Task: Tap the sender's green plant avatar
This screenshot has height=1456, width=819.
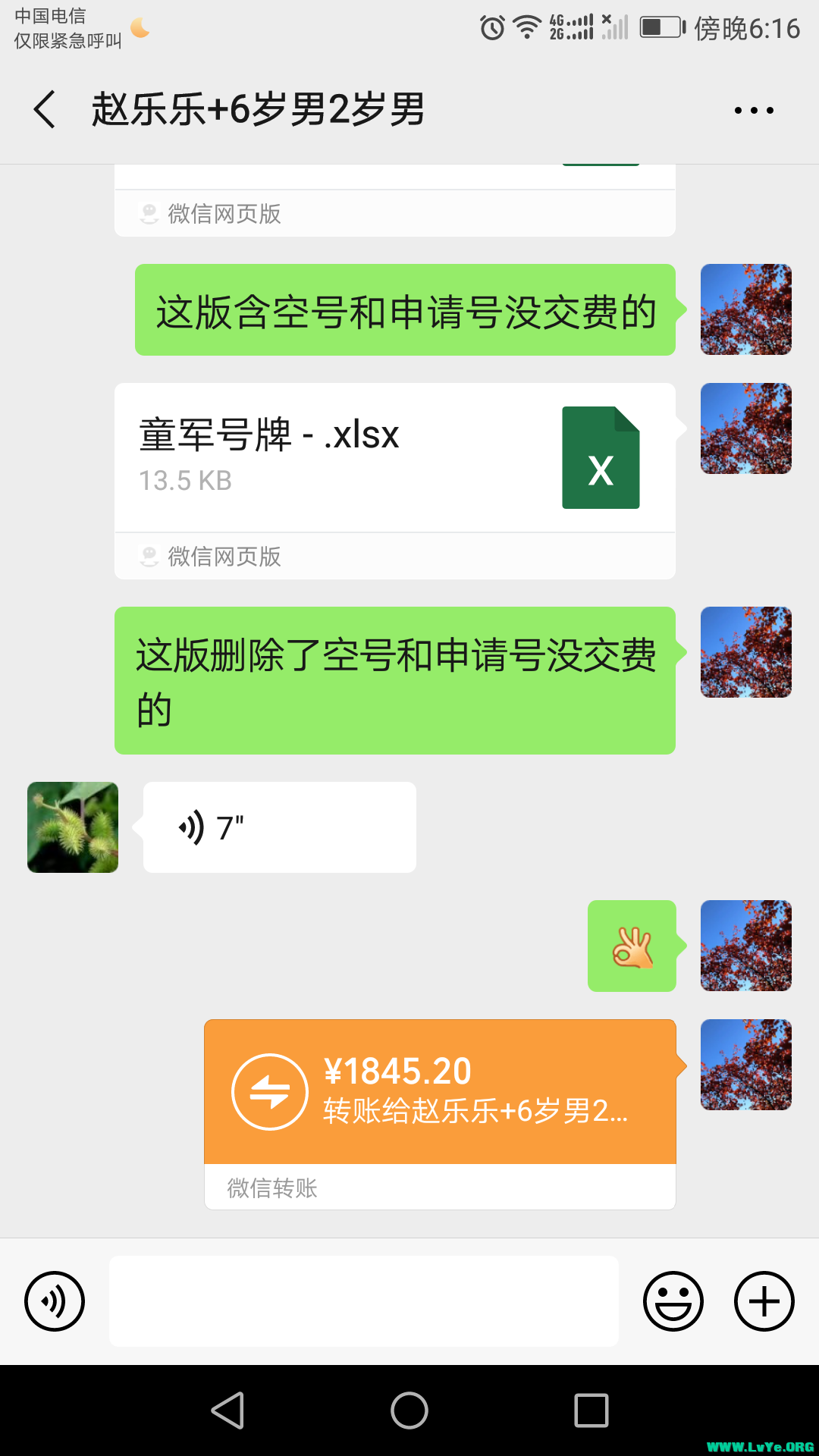Action: tap(72, 827)
